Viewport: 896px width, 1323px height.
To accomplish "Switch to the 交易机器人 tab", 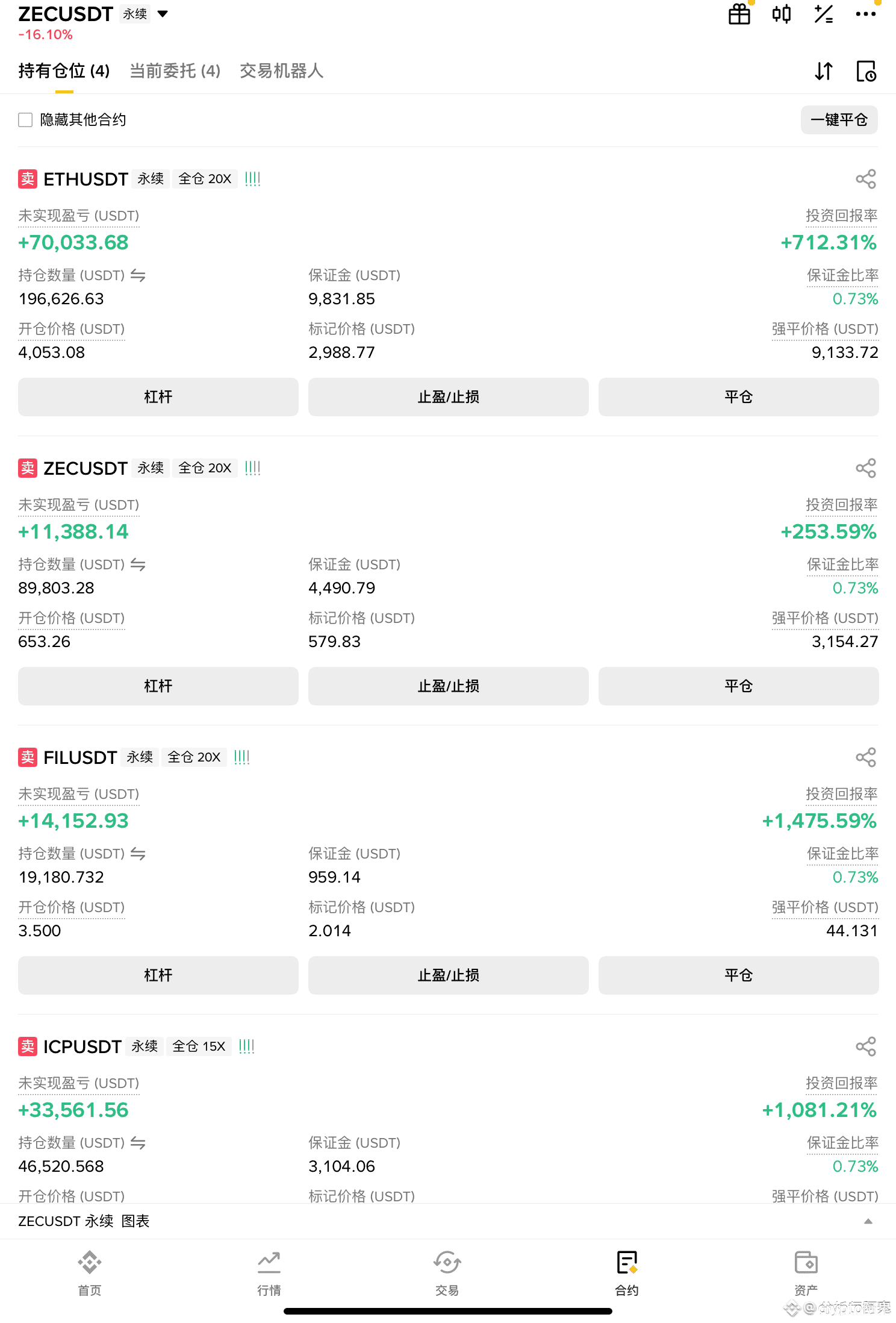I will (x=281, y=71).
